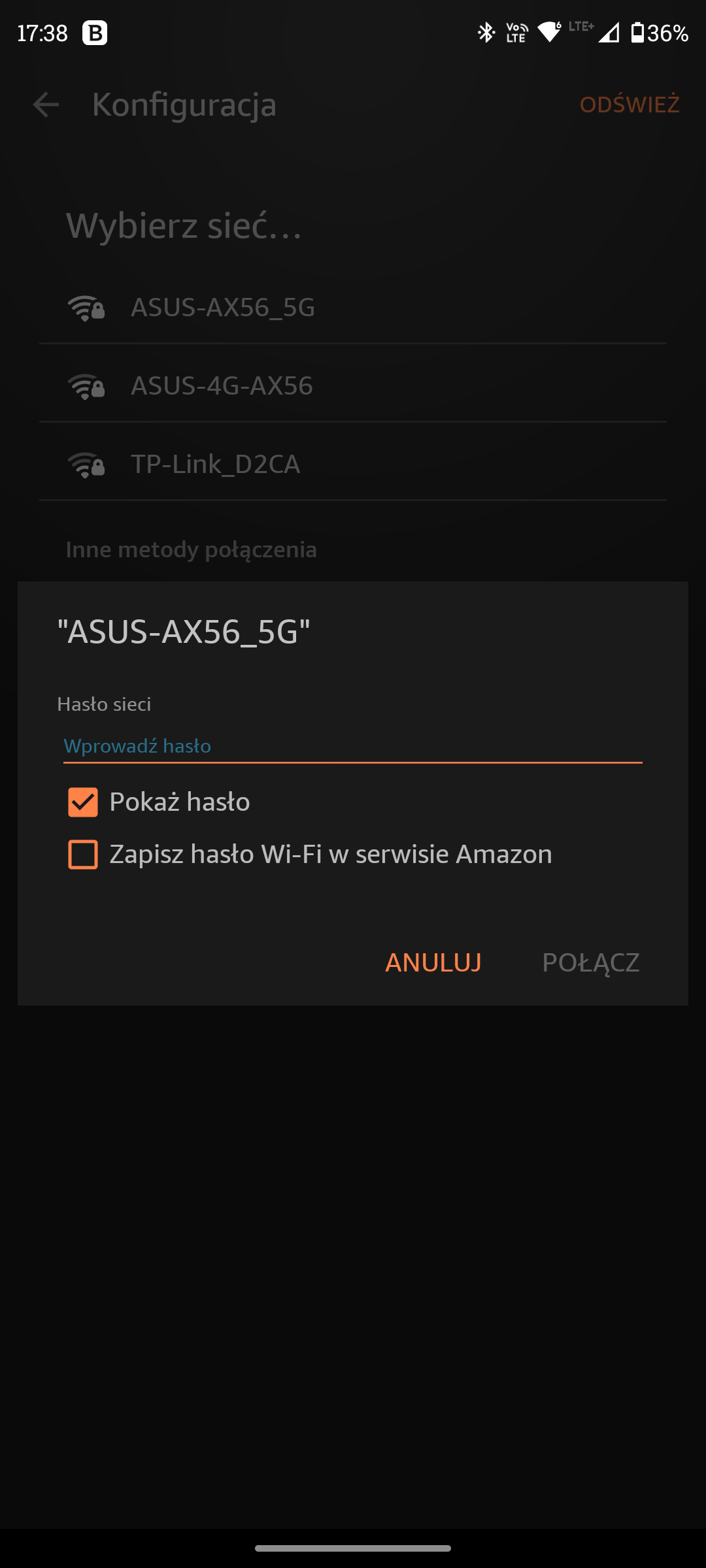Enable Zapisz hasło Wi-Fi w serwisie Amazon
Image resolution: width=706 pixels, height=1568 pixels.
[83, 855]
